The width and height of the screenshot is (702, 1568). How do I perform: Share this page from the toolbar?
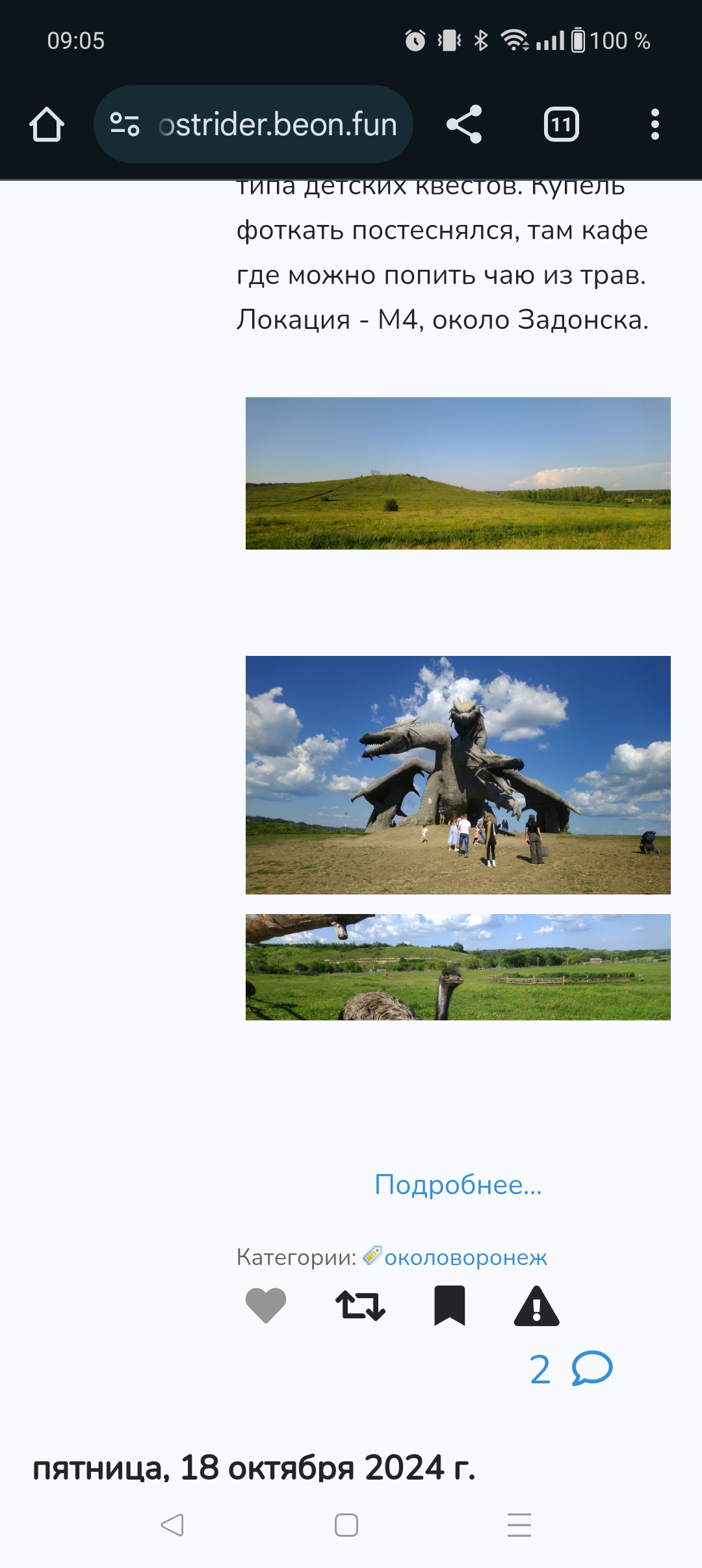pos(464,124)
